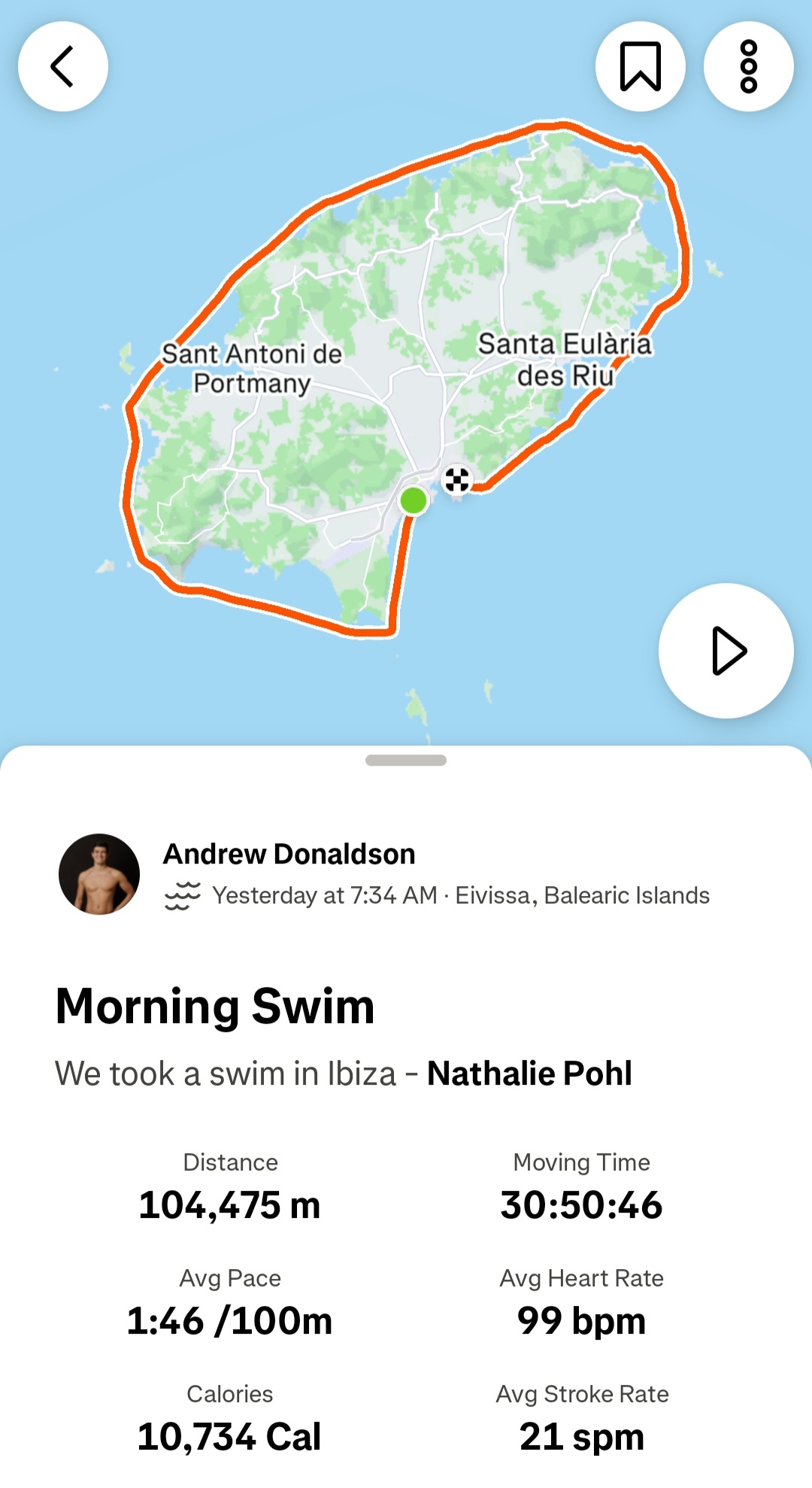Tap the sheet drag handle
Viewport: 812px width, 1488px height.
pos(406,761)
